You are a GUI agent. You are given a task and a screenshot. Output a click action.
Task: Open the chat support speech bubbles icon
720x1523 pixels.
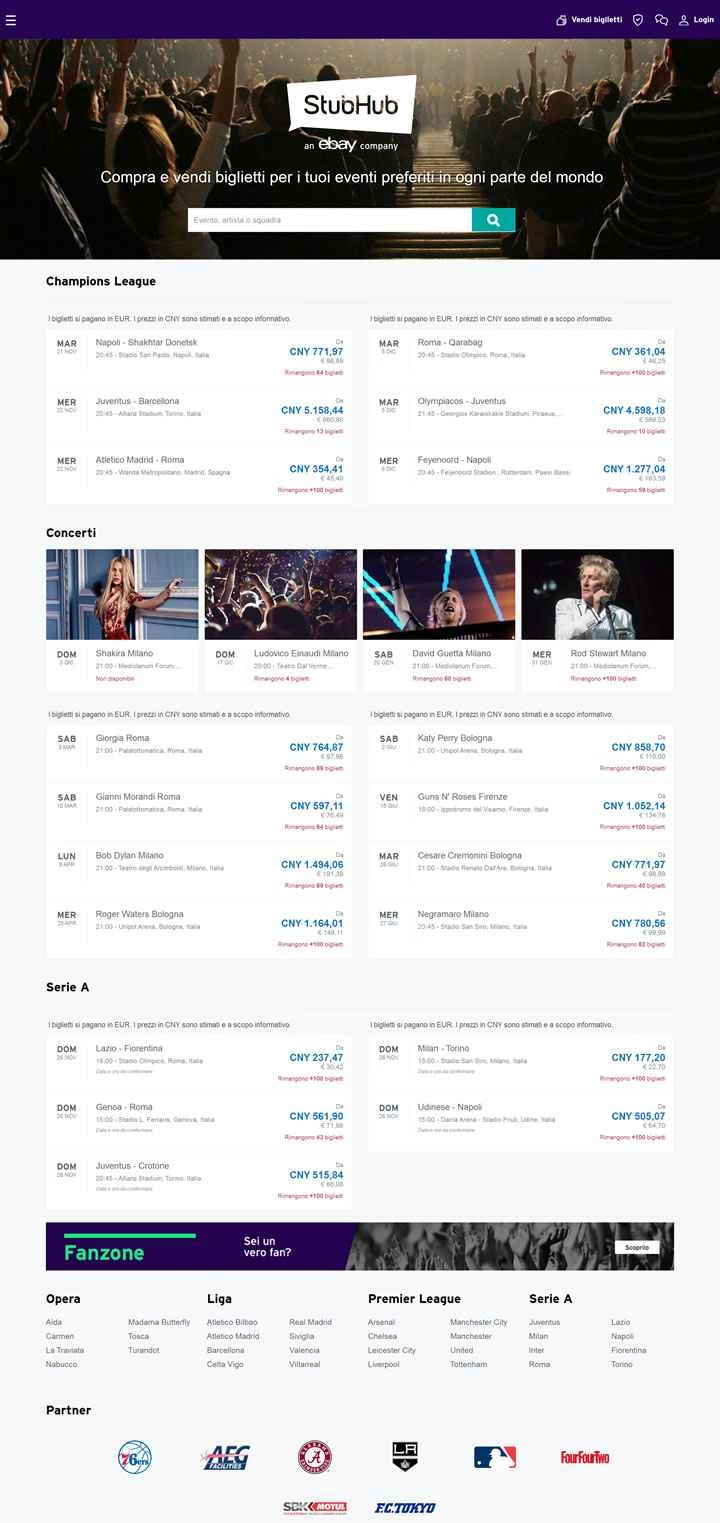[x=661, y=19]
